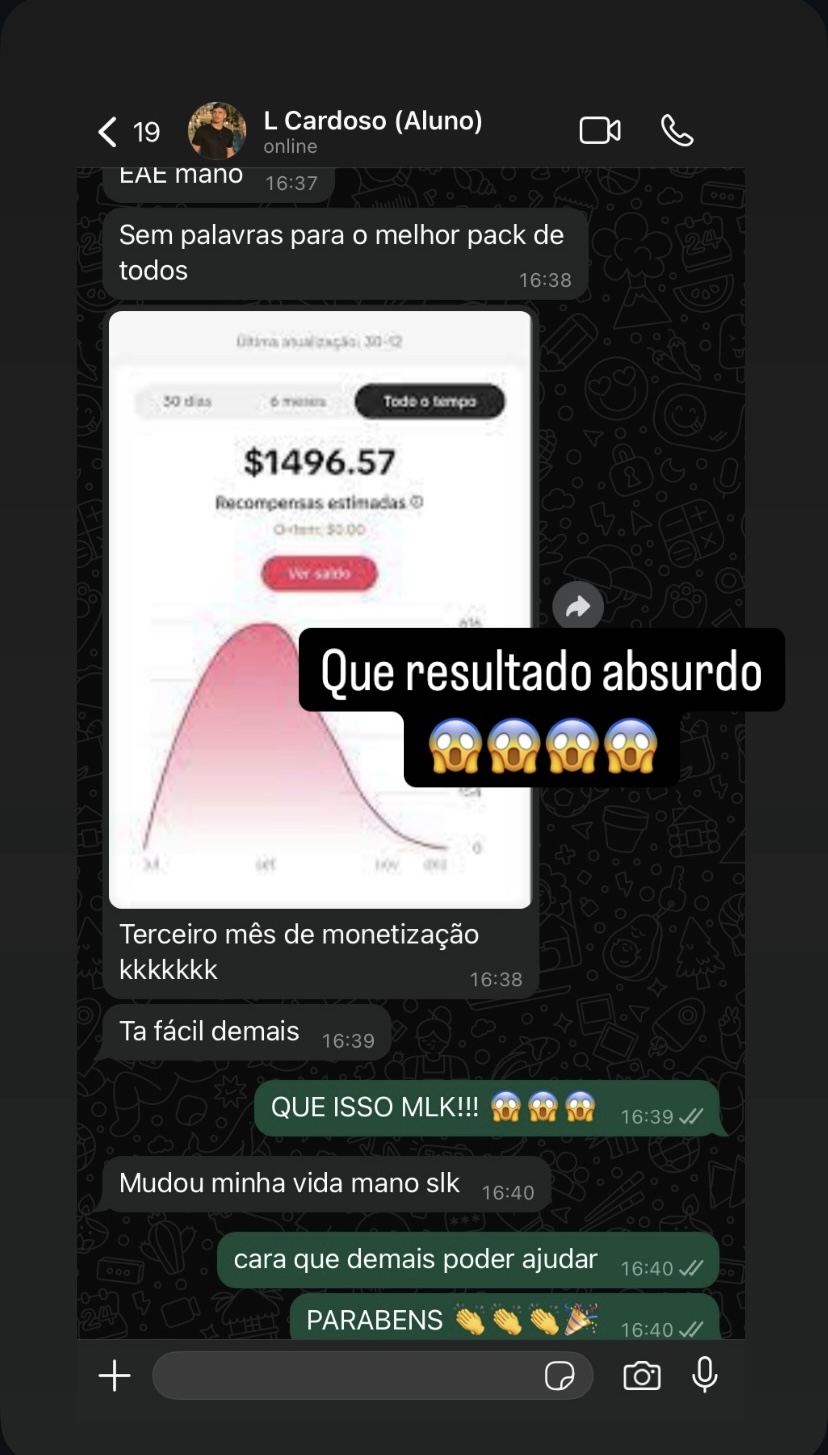Start a video call with L Cardoso
Screen dimensions: 828x1455
tap(600, 129)
